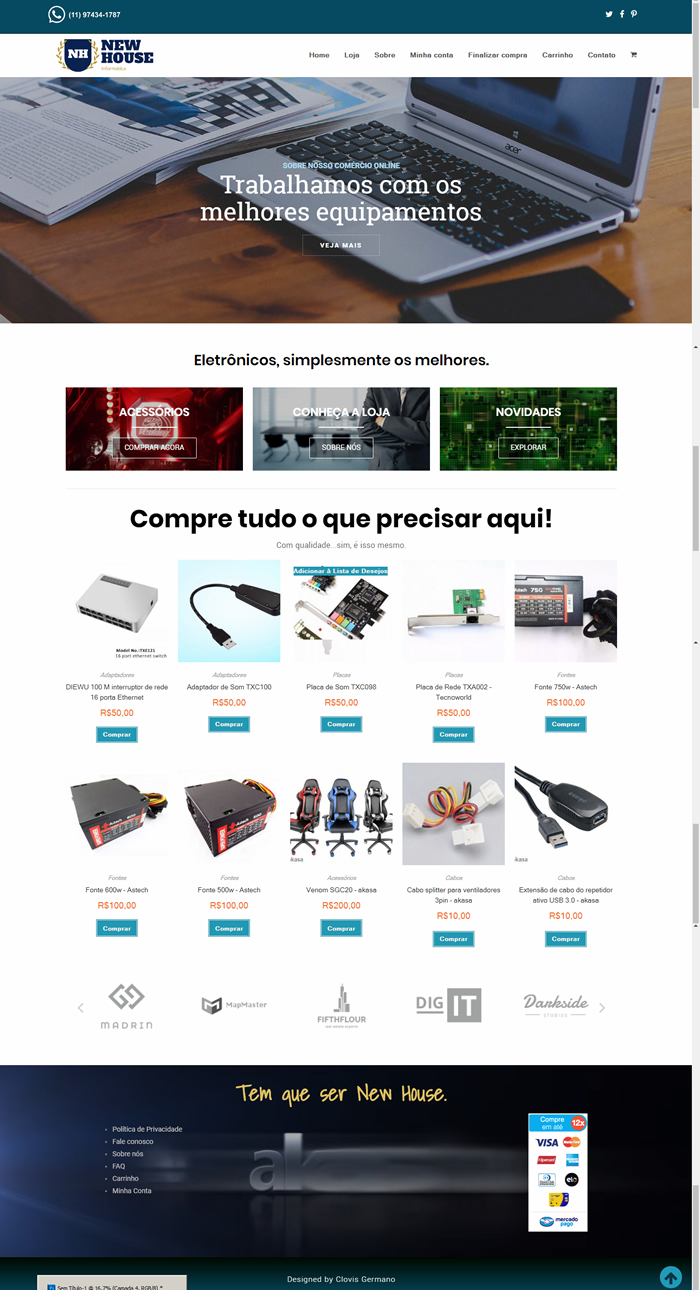This screenshot has height=1290, width=700.
Task: Open Finalizar compra in the top menu
Action: coord(497,55)
